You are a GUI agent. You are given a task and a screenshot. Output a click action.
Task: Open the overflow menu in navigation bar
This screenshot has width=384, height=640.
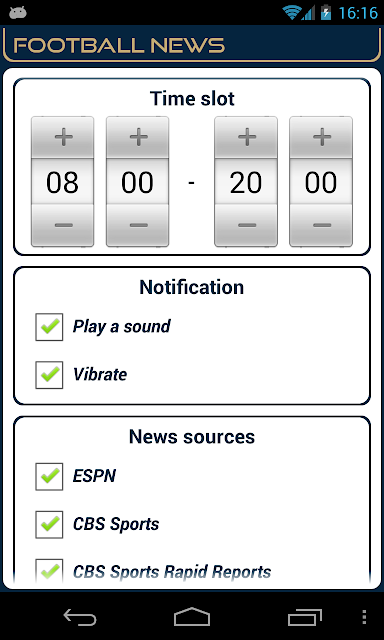tap(364, 617)
